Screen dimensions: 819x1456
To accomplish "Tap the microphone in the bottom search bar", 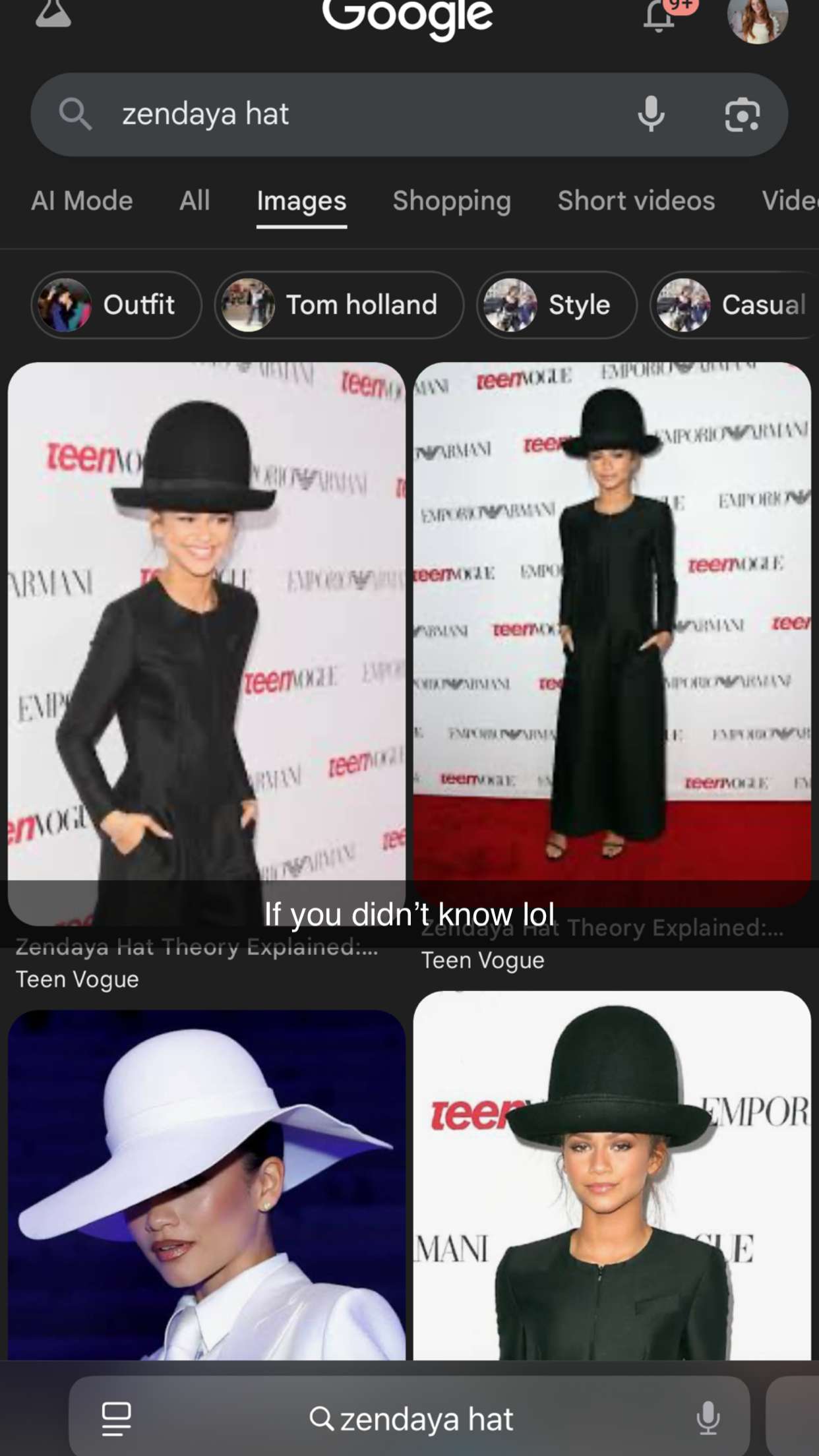I will [708, 1418].
